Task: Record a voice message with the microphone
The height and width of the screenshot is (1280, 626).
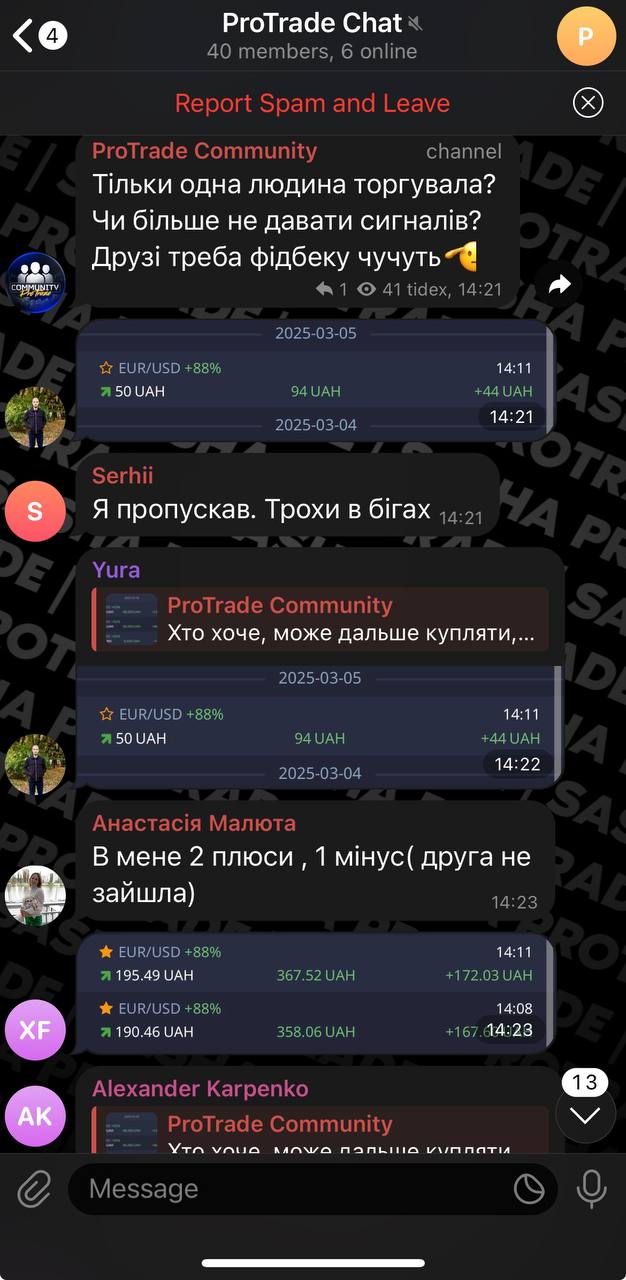Action: click(x=592, y=1188)
